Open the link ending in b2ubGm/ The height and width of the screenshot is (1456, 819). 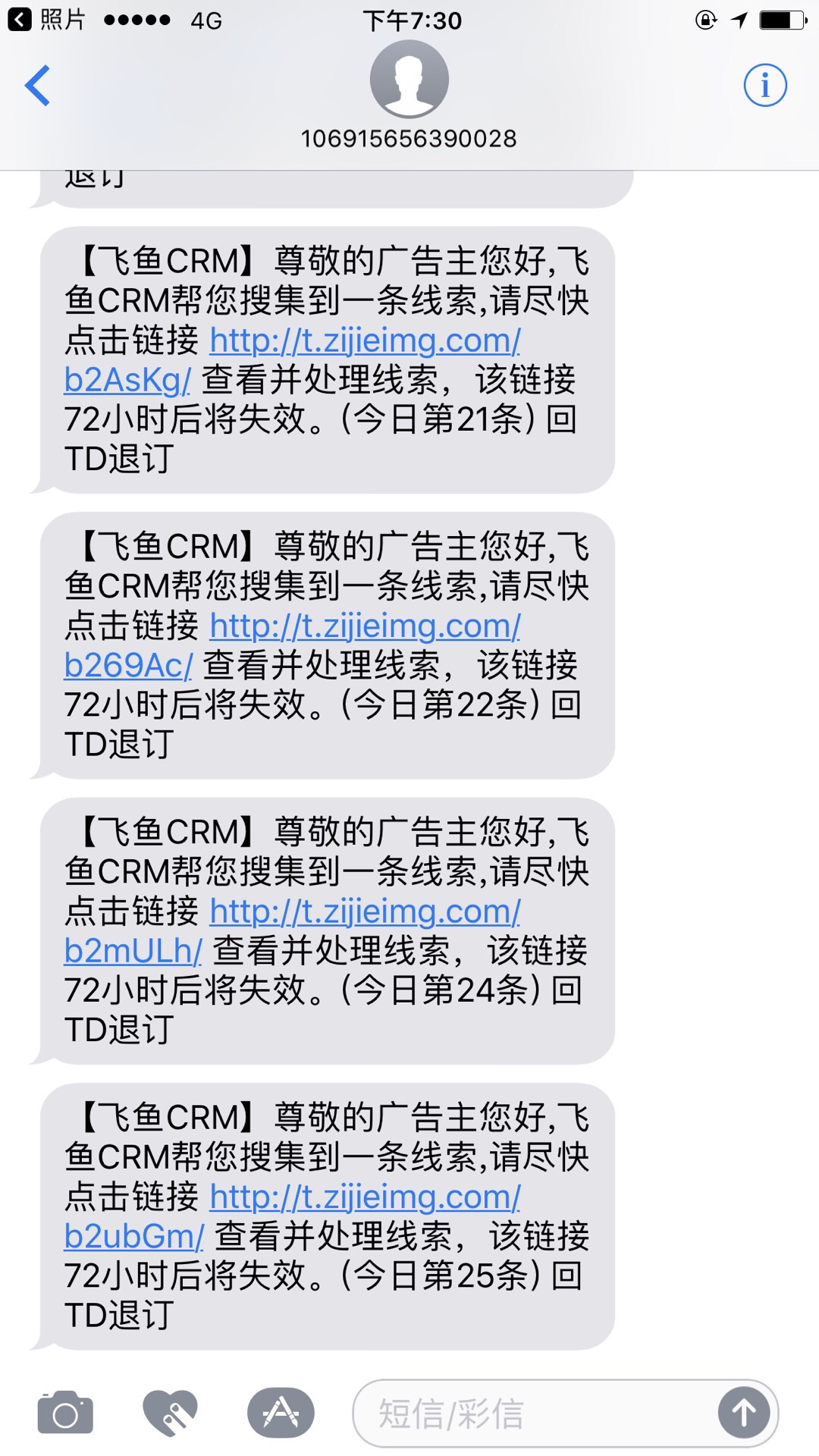tap(365, 1197)
